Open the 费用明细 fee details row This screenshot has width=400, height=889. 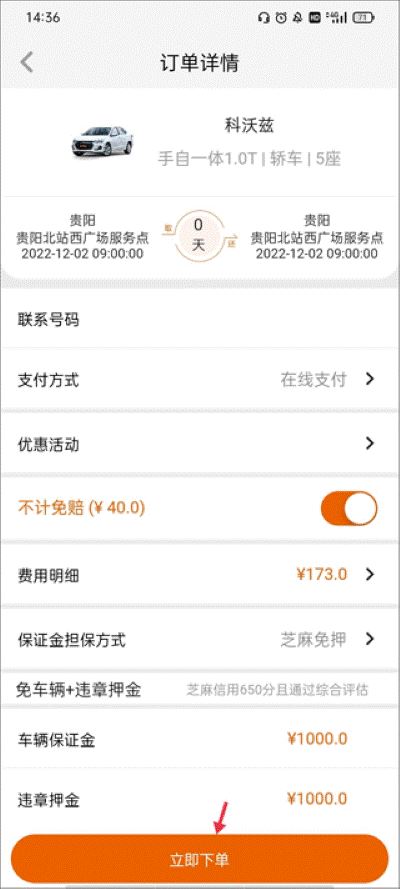(x=200, y=574)
